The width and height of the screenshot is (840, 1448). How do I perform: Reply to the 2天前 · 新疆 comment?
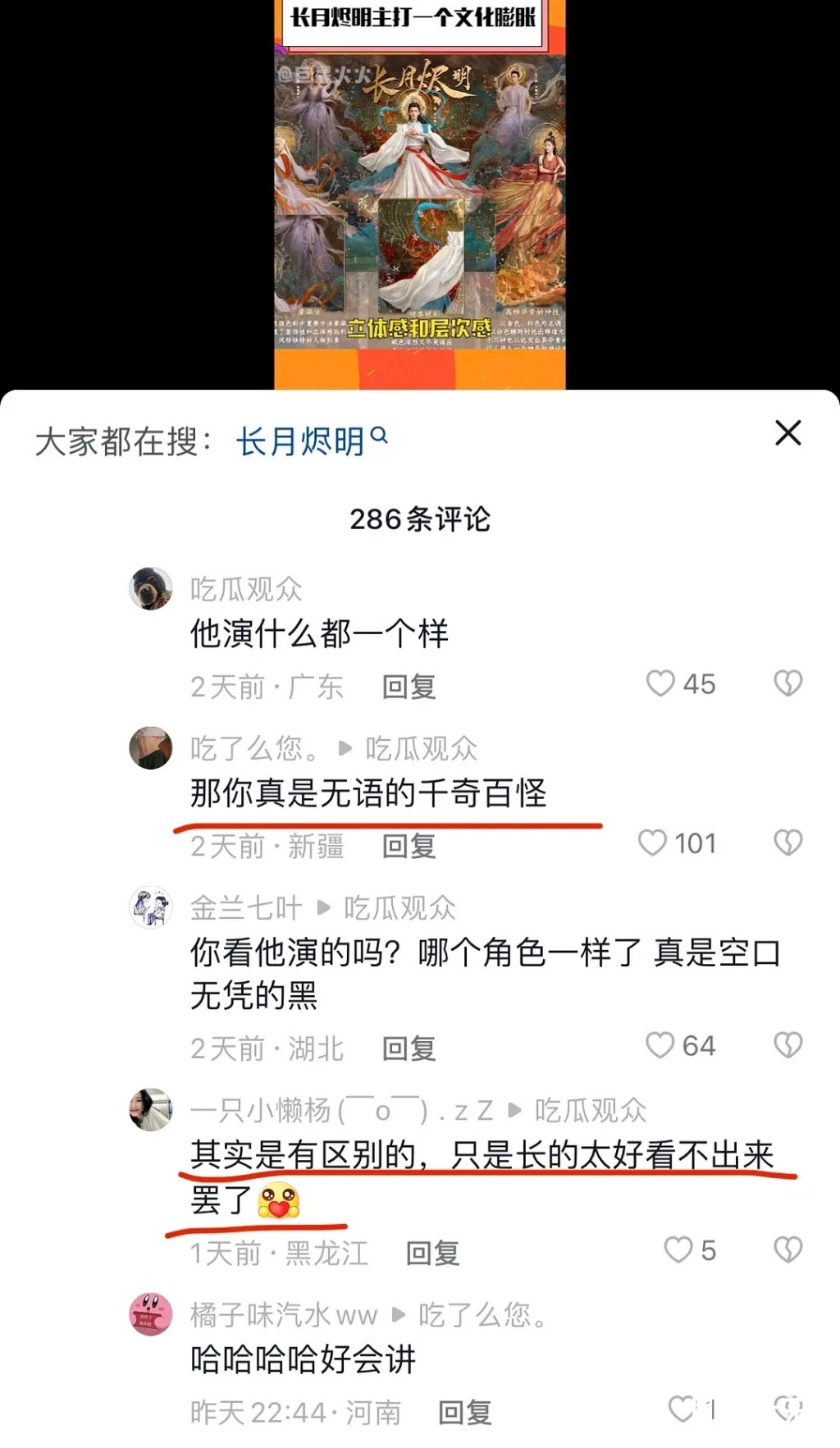tap(409, 846)
